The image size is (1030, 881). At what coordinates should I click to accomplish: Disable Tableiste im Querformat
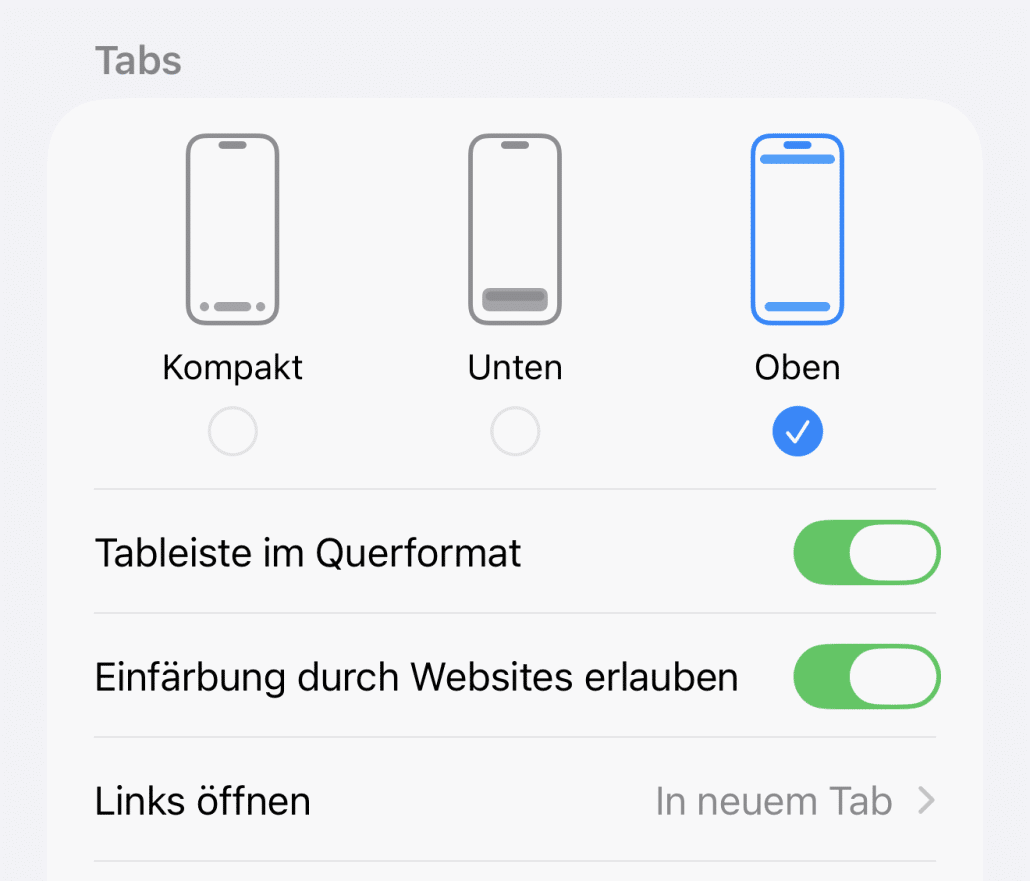click(x=866, y=553)
